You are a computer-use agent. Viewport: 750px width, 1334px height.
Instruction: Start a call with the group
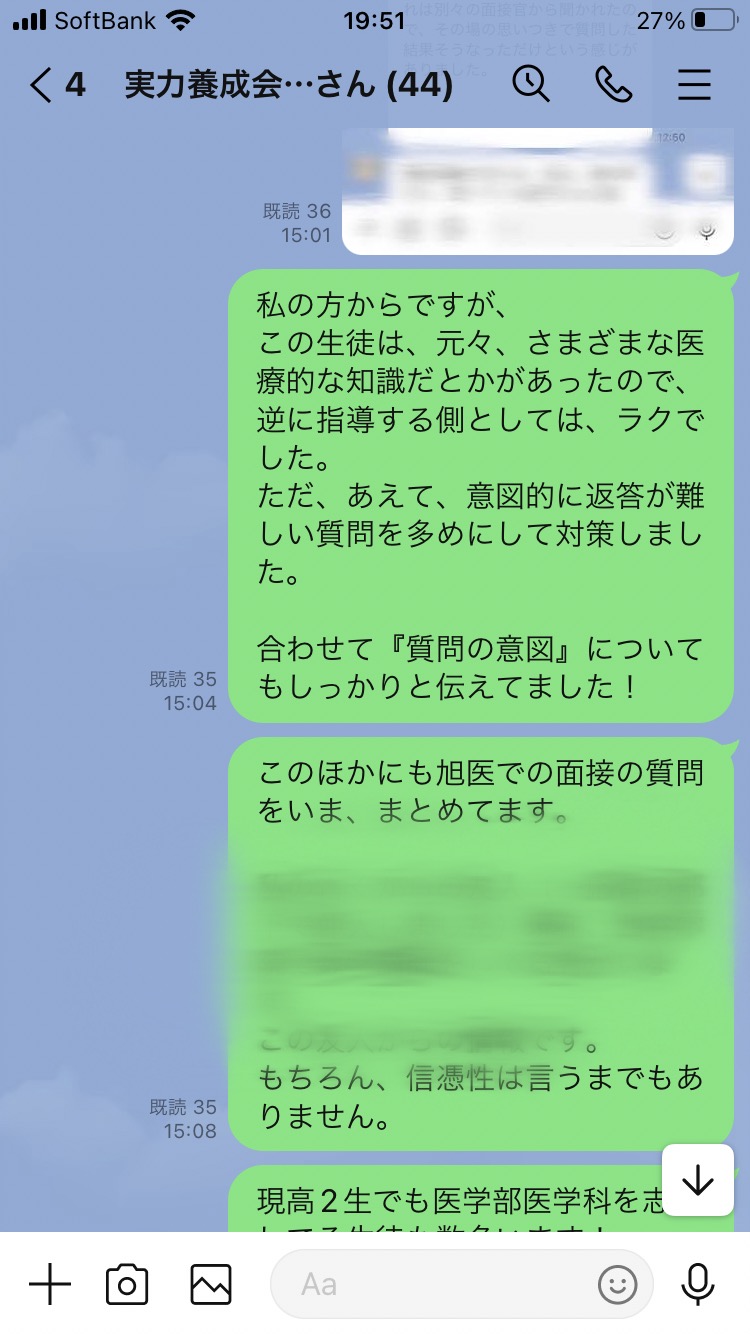(x=613, y=85)
